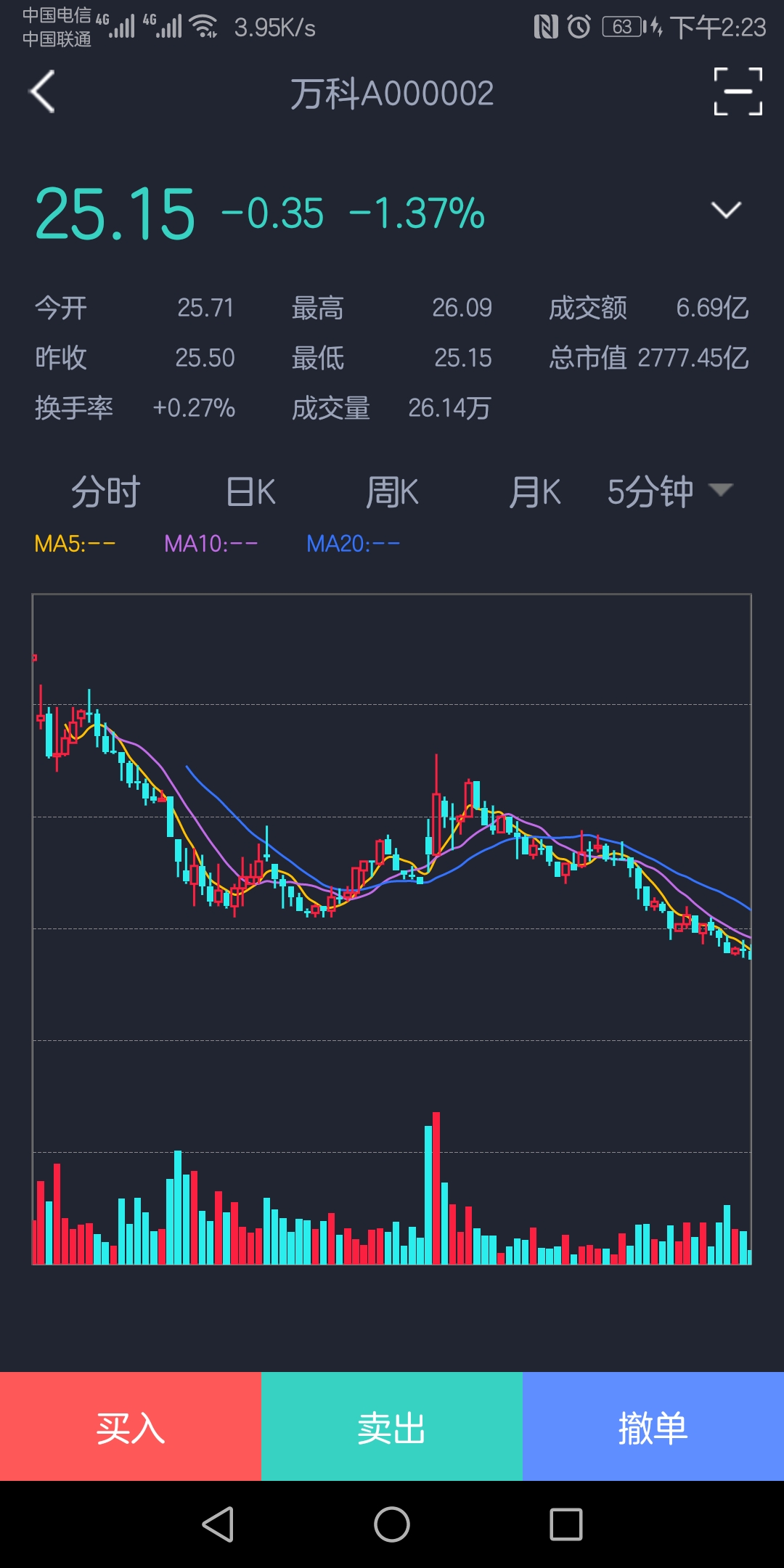Expand the quote details chevron
Screen dimensions: 784x1568
click(x=726, y=211)
